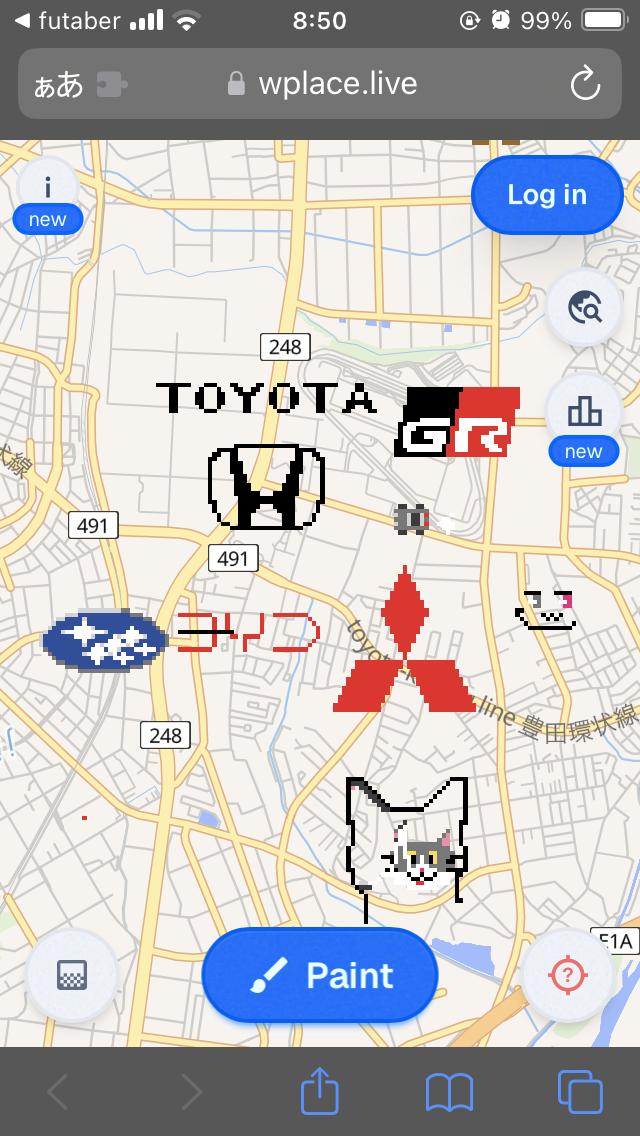640x1136 pixels.
Task: Tap the red location target button
Action: tap(568, 975)
